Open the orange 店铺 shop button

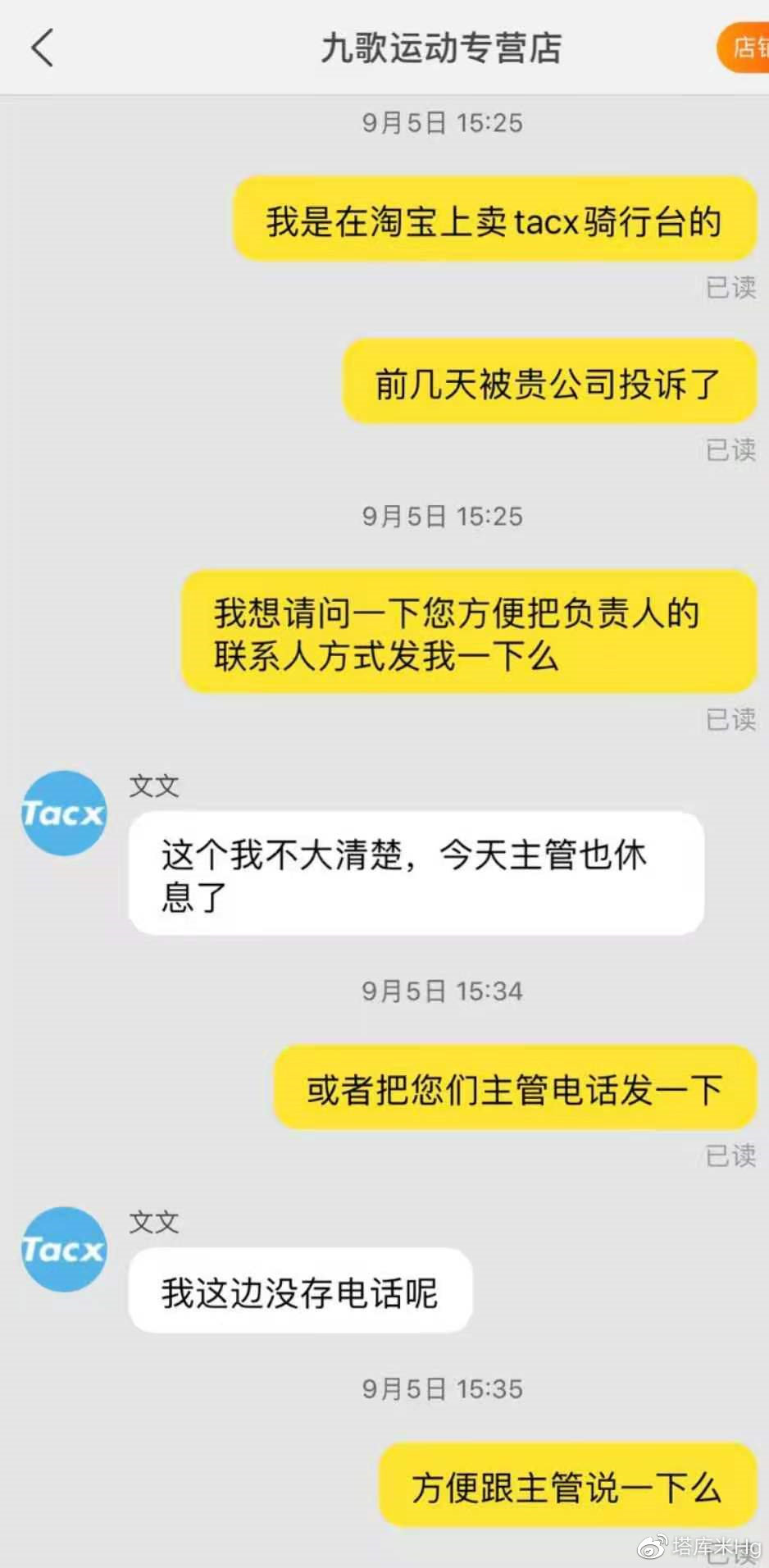[x=746, y=48]
